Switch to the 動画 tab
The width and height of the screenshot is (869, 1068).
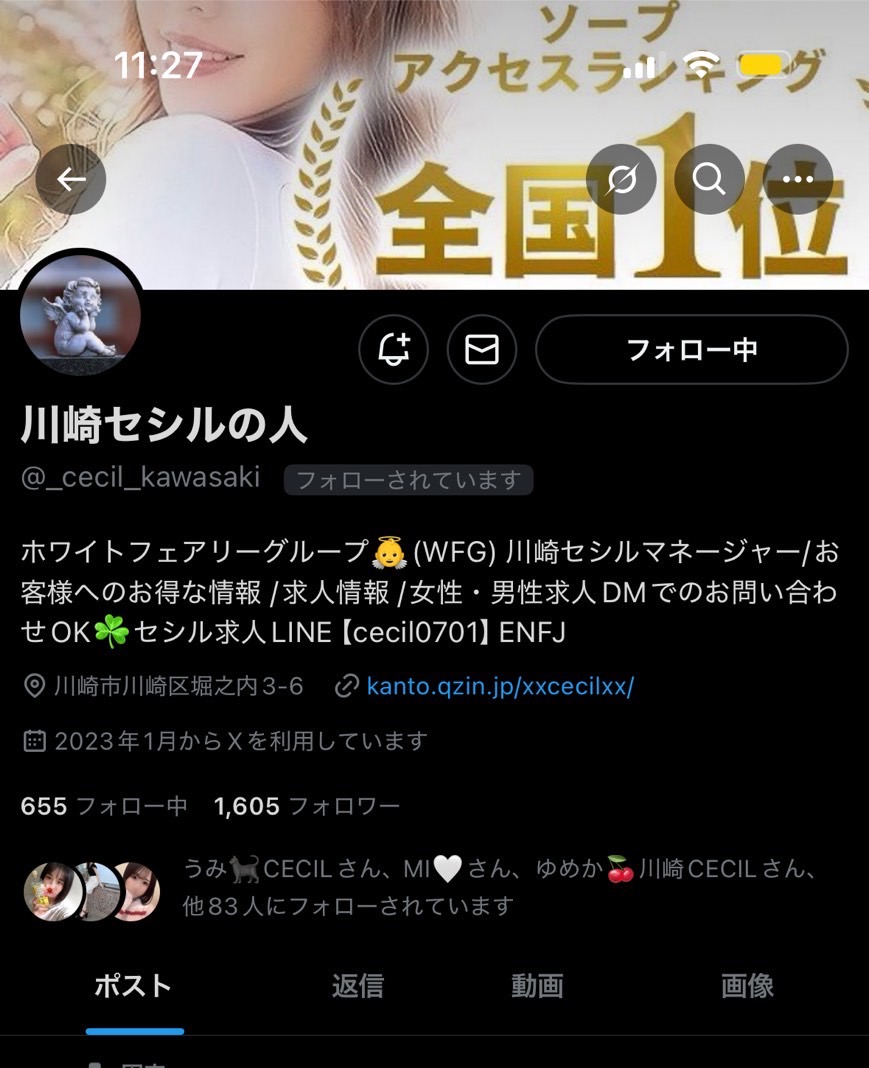(537, 986)
